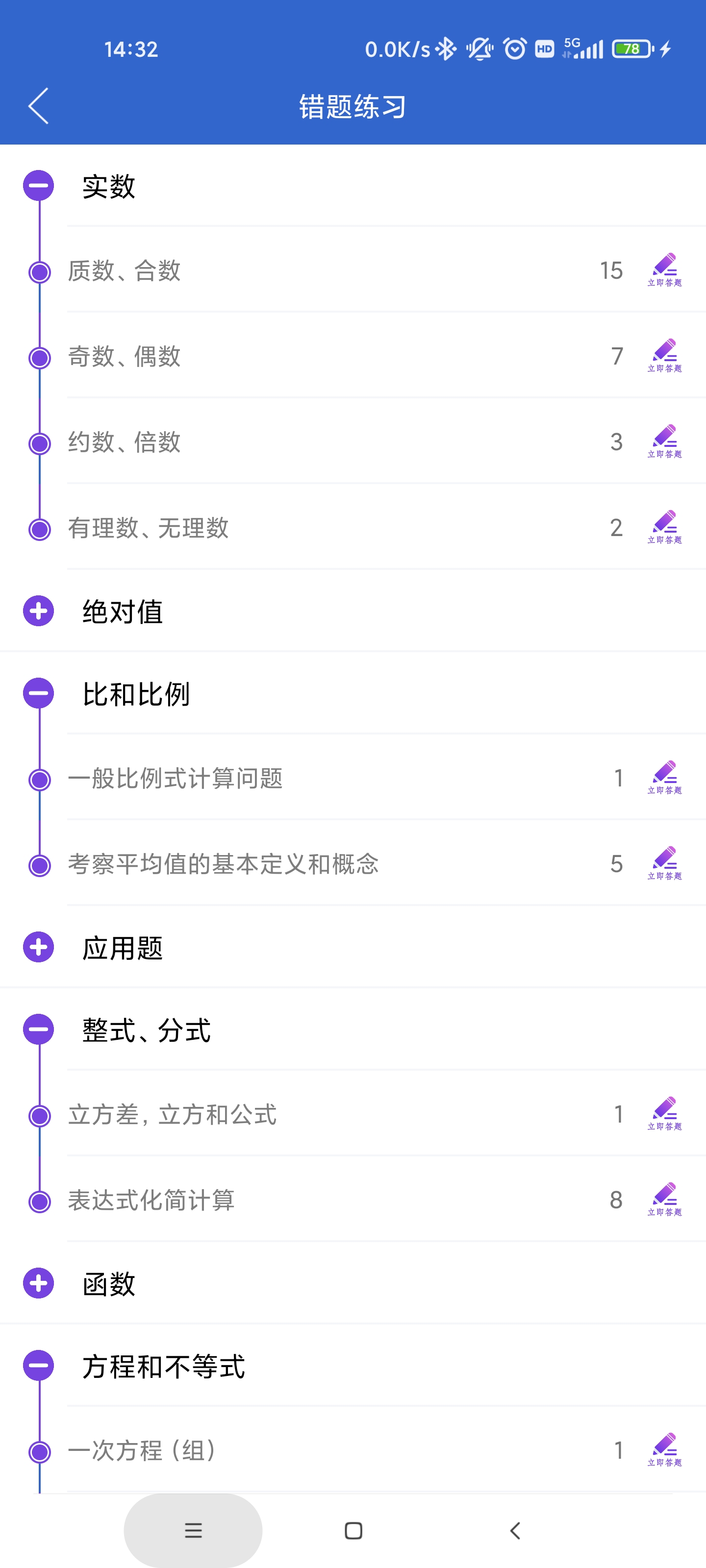This screenshot has height=1568, width=706.
Task: Start answering 约数、倍数 questions
Action: click(x=664, y=441)
